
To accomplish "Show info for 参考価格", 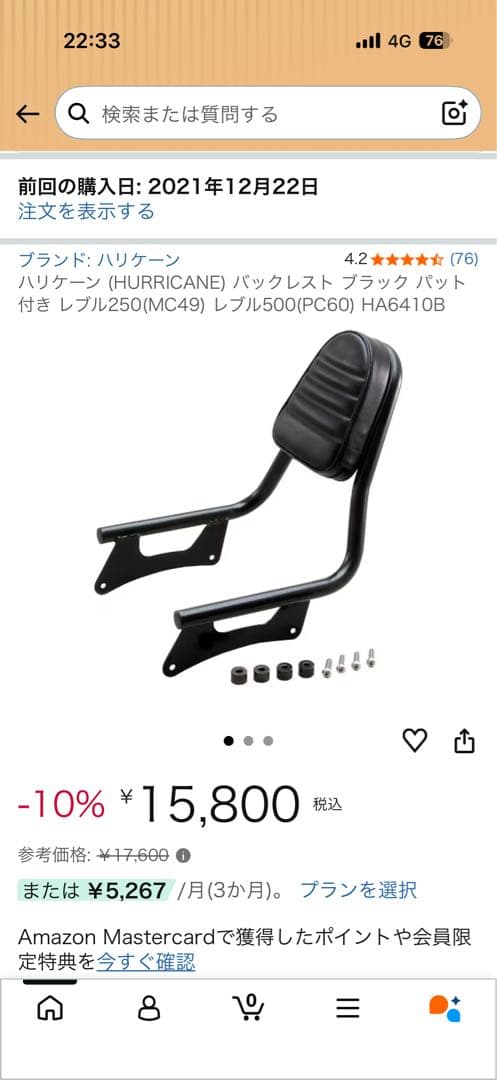I will click(183, 856).
